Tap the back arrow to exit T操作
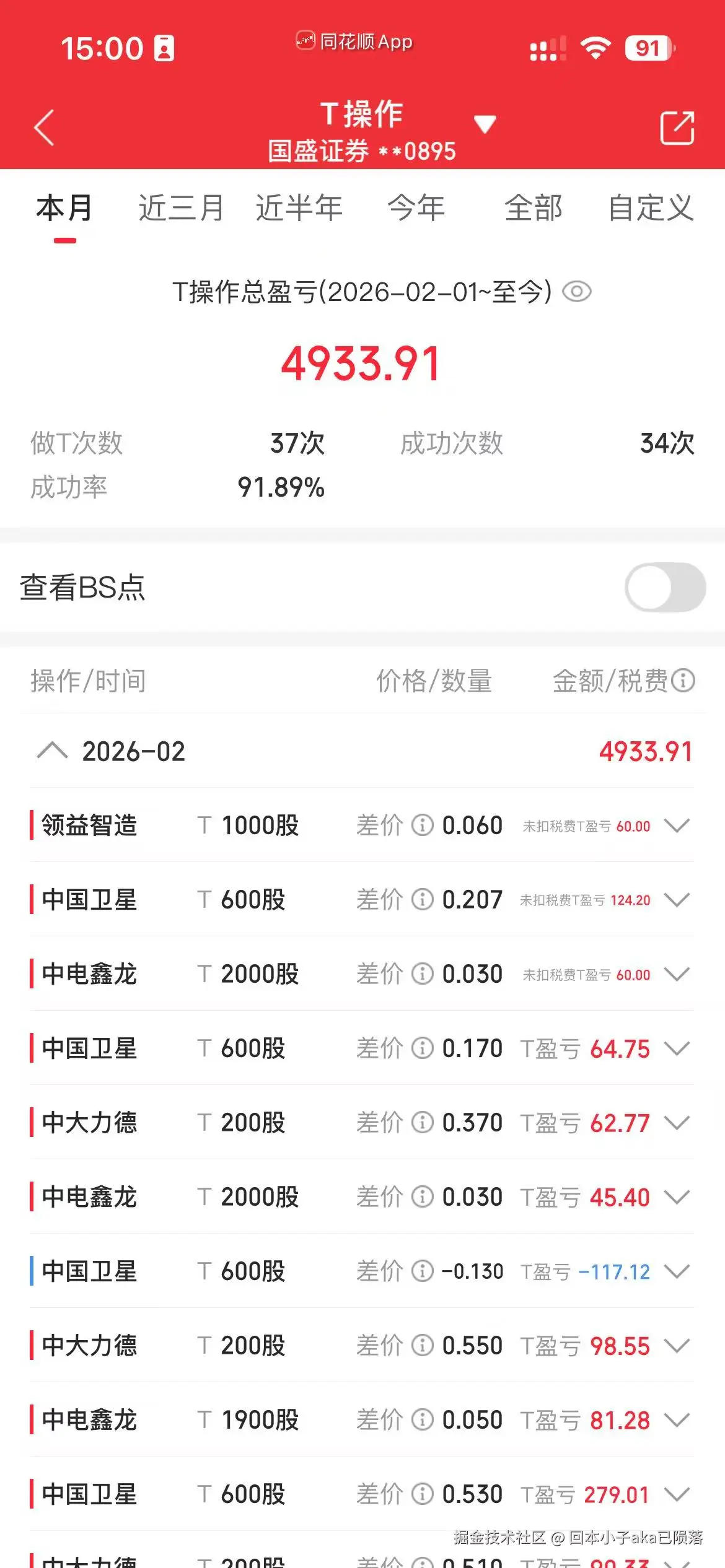725x1568 pixels. click(x=43, y=127)
